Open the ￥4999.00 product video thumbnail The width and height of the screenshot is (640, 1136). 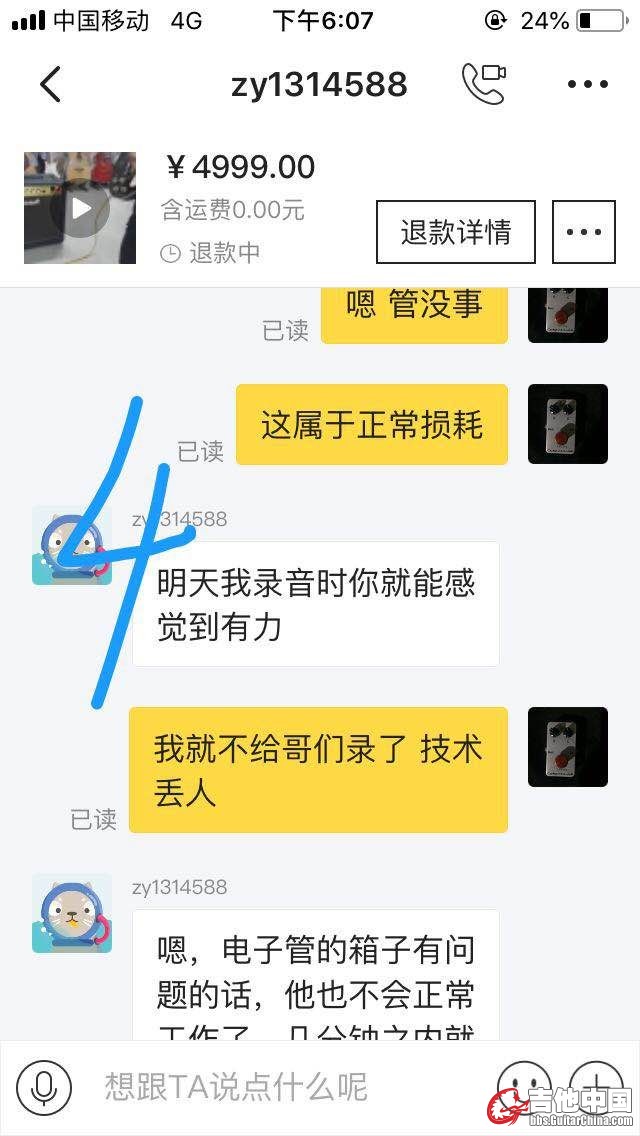pos(80,208)
